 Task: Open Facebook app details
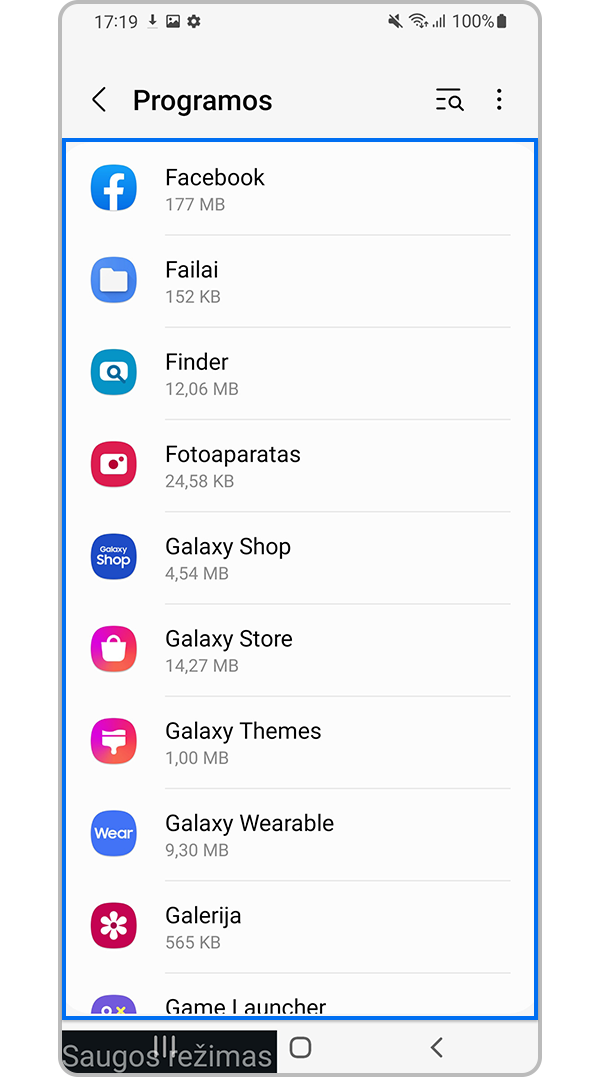[300, 189]
